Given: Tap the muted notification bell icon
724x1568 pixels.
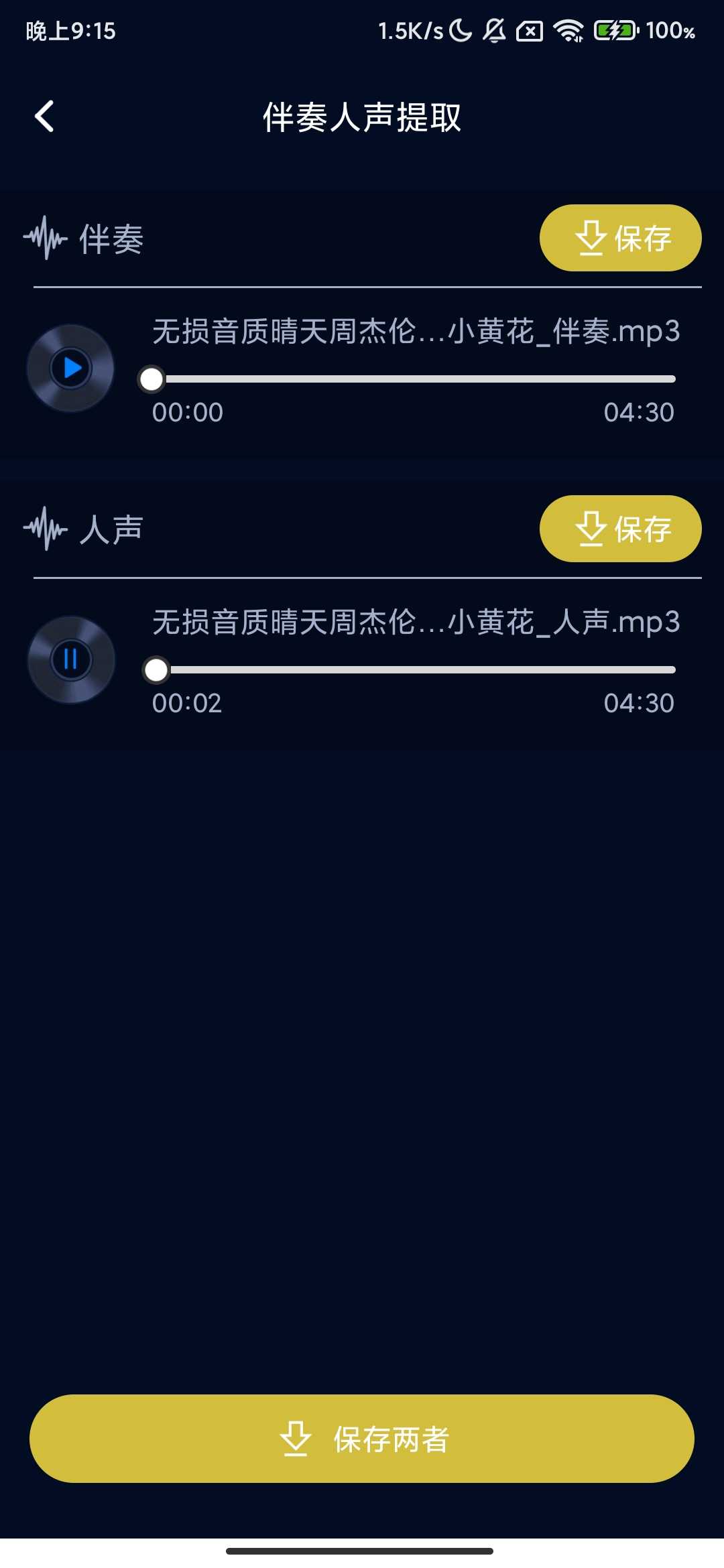Looking at the screenshot, I should pyautogui.click(x=495, y=30).
